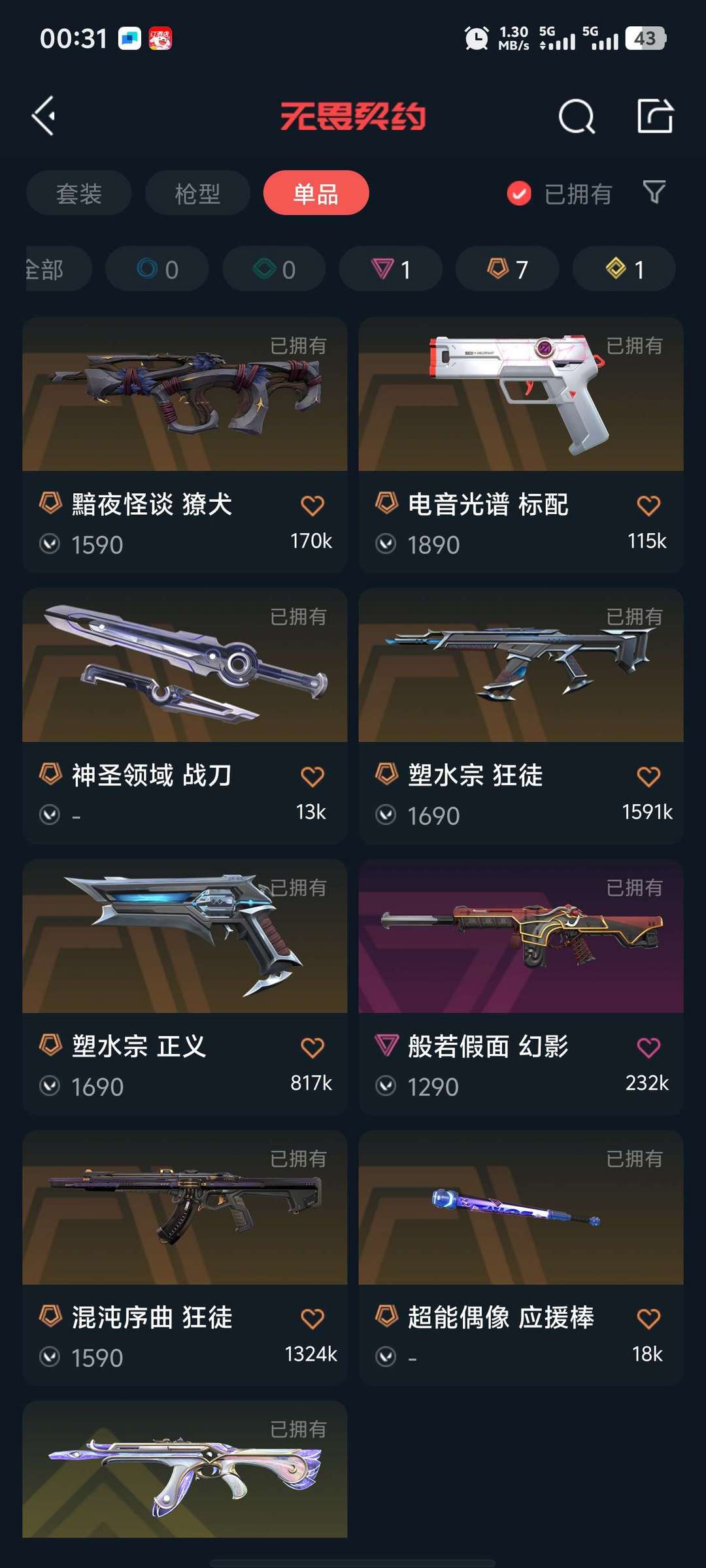Like the 电音光谱 标配 skin
706x1568 pixels.
click(x=648, y=505)
